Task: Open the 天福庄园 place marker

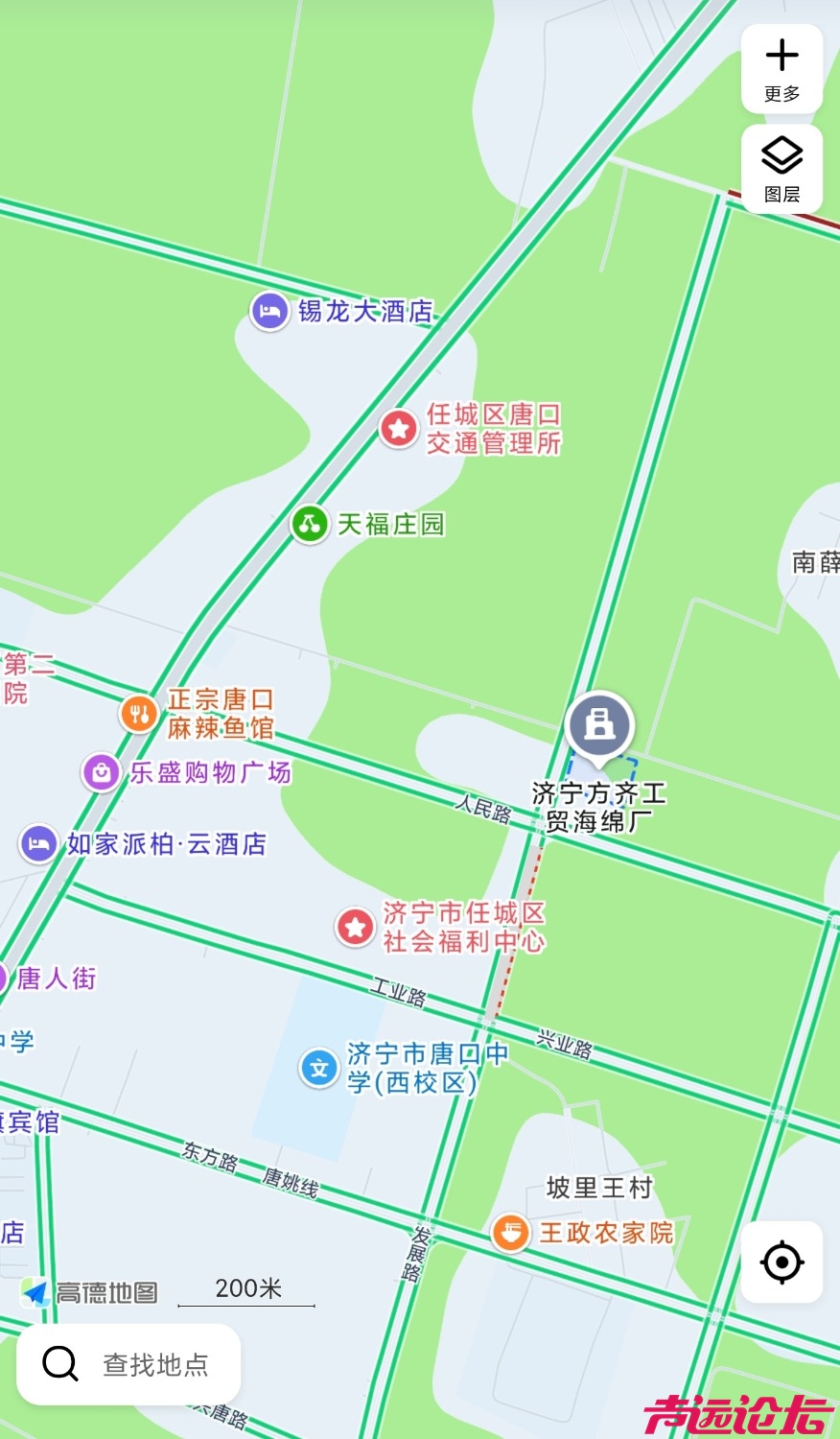Action: [310, 524]
